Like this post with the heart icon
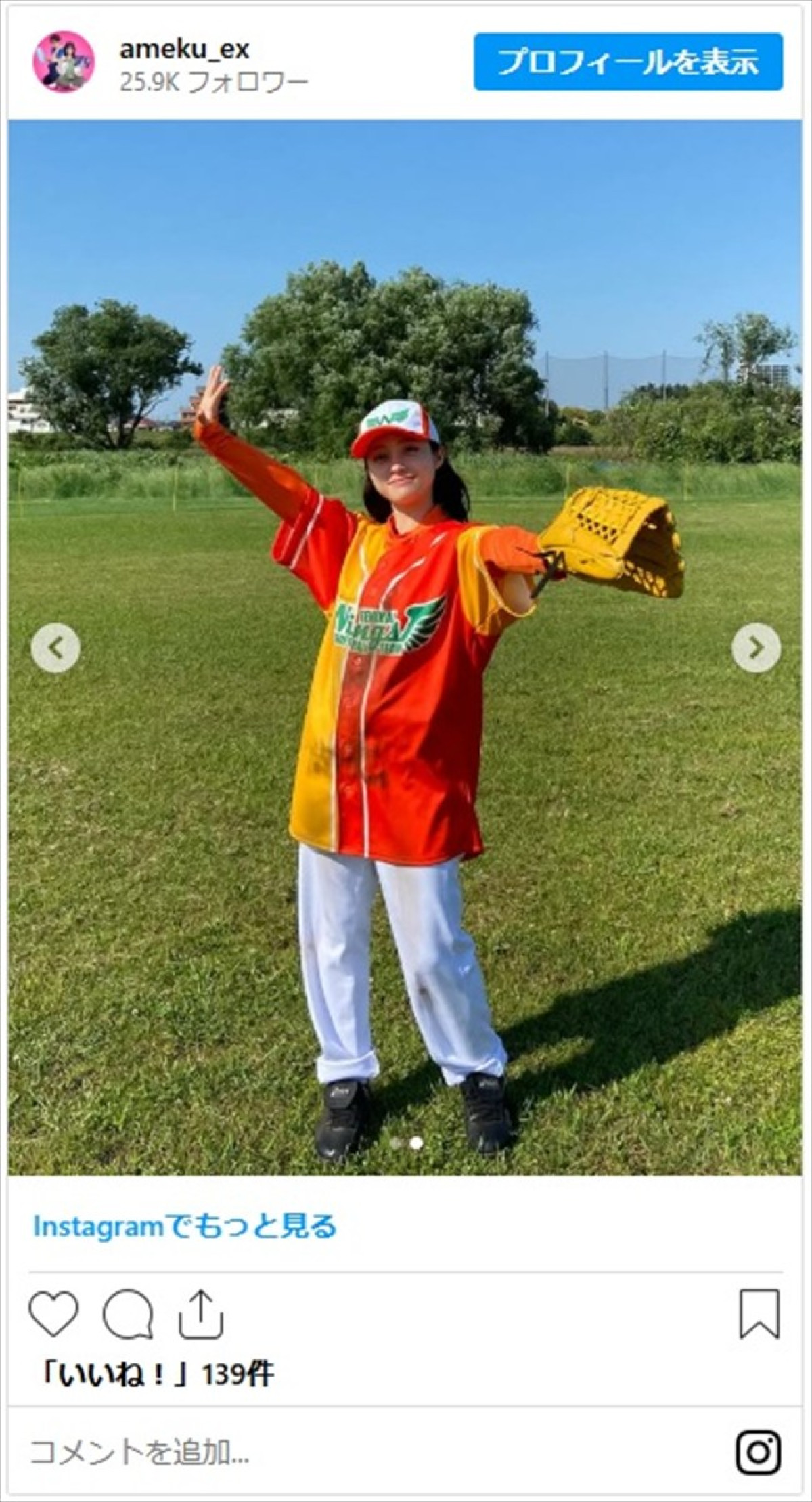Screen dimensions: 812x1502 point(54,1315)
